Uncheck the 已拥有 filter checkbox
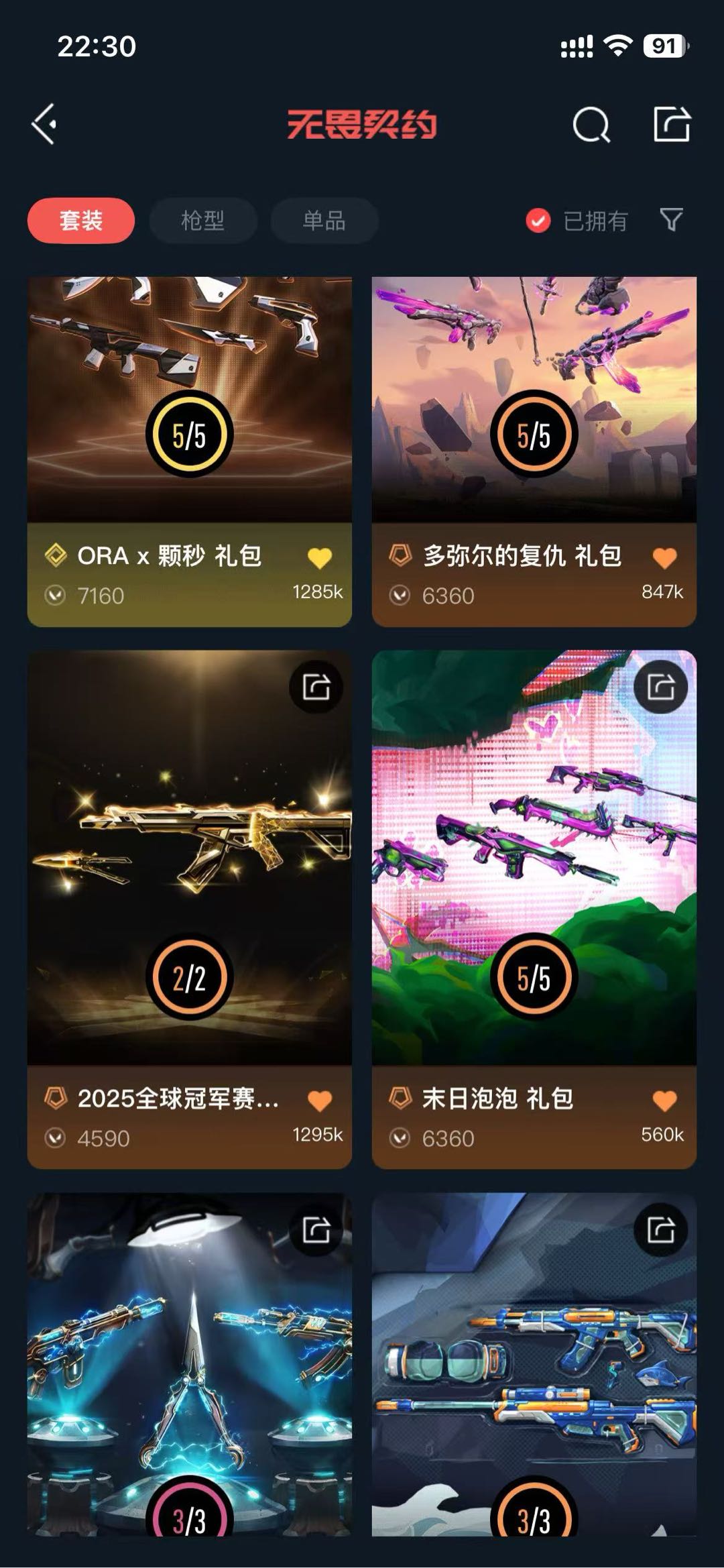Viewport: 724px width, 1568px height. pyautogui.click(x=538, y=221)
